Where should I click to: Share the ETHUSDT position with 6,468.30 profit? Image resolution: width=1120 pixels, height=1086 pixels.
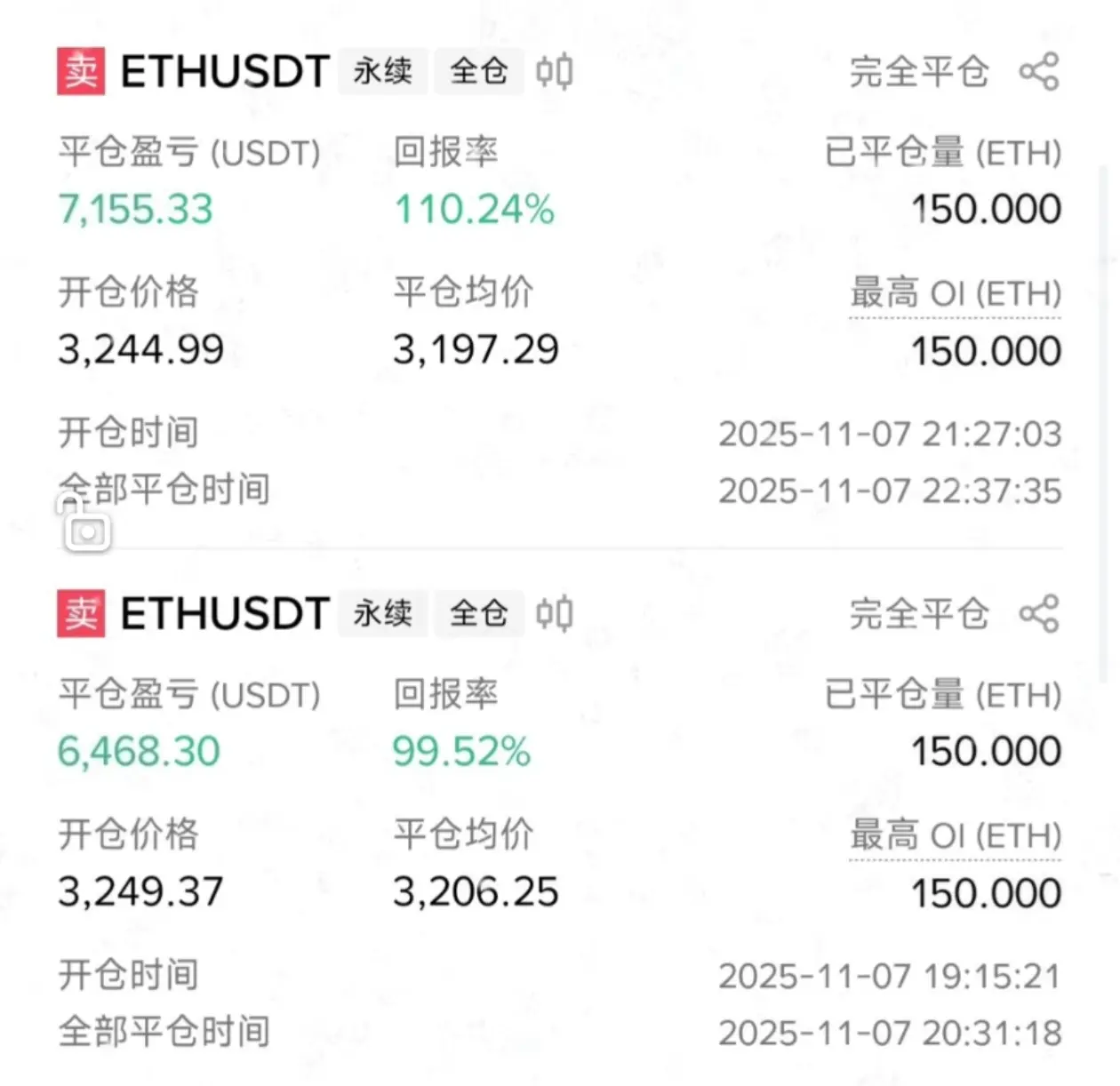point(1039,614)
